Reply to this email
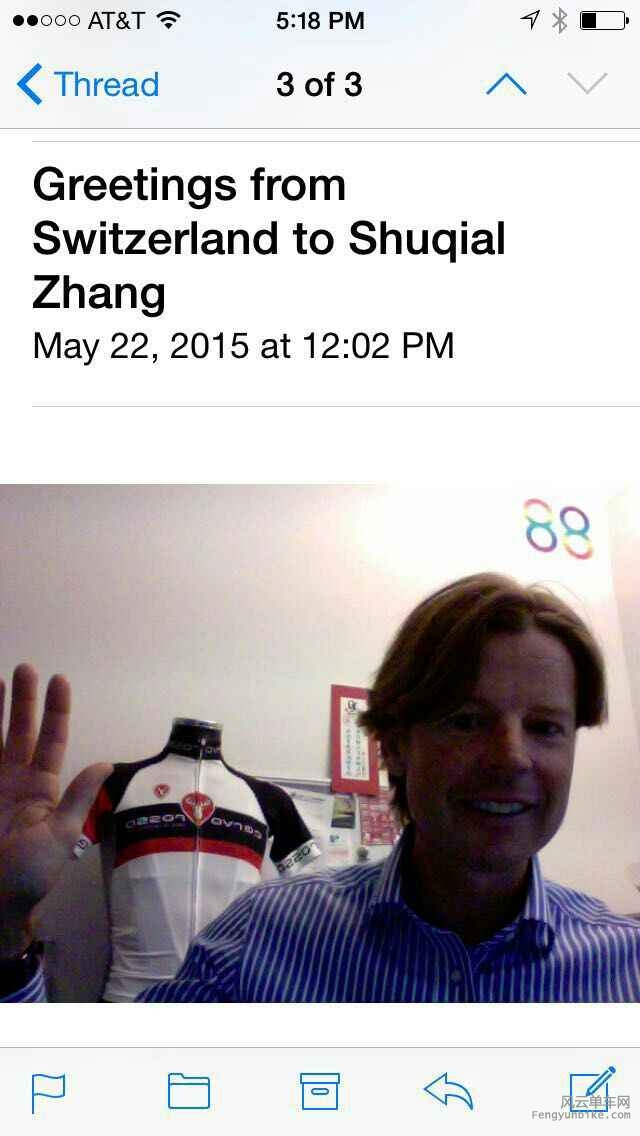The image size is (640, 1136). pyautogui.click(x=448, y=1091)
